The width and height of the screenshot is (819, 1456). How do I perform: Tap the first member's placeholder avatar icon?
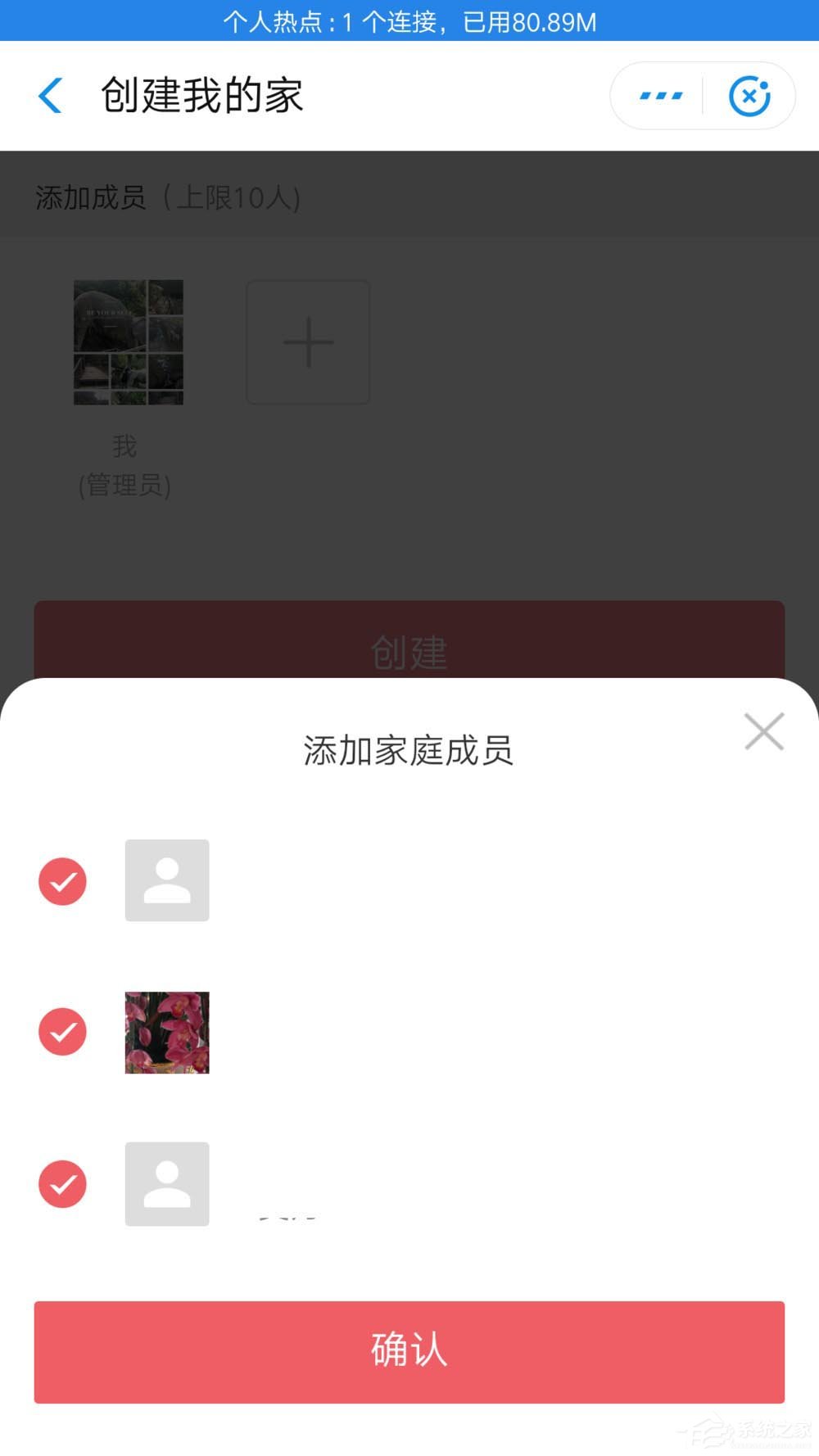click(x=166, y=880)
